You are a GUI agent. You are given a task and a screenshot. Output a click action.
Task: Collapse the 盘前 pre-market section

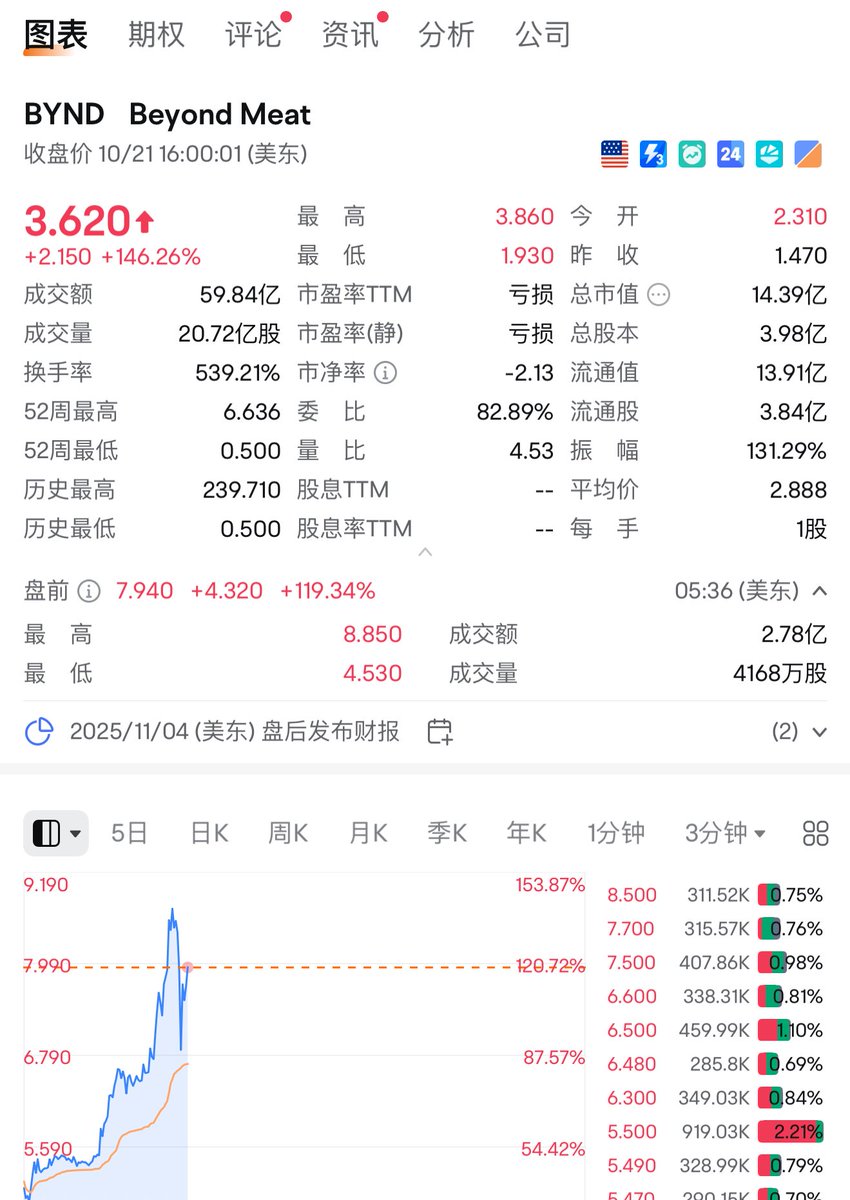pos(820,591)
